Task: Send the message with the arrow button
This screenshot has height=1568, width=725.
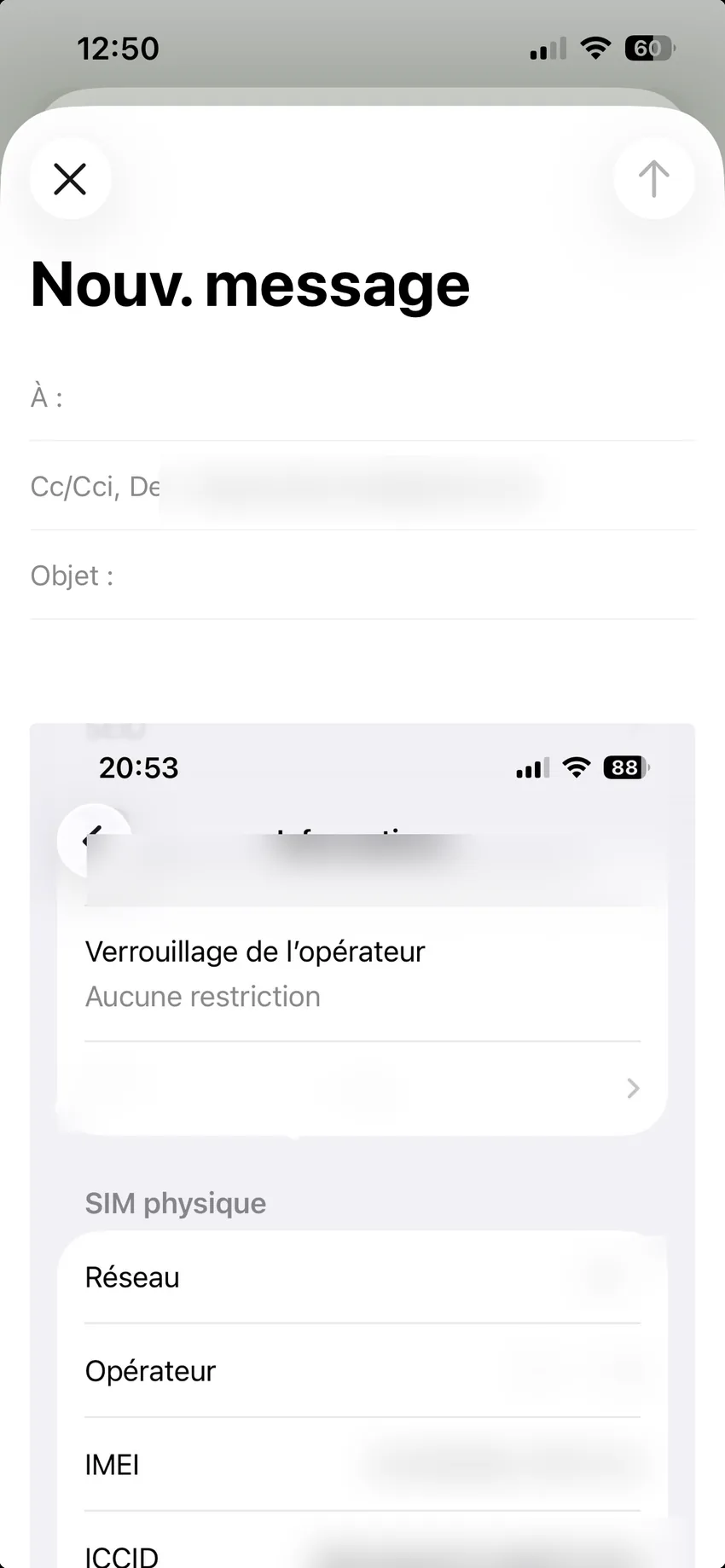Action: 653,179
